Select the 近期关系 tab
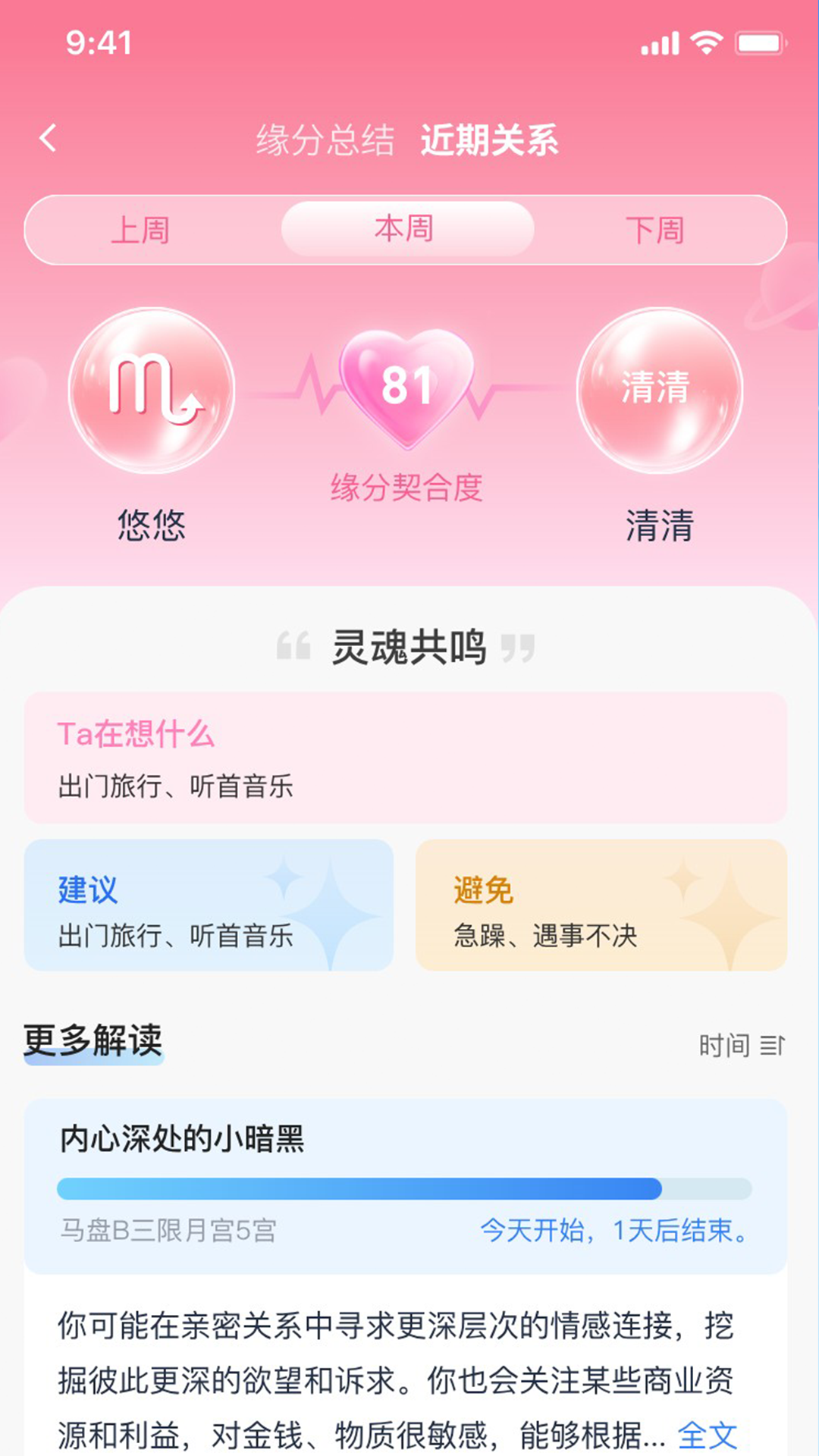This screenshot has height=1456, width=819. click(x=489, y=140)
